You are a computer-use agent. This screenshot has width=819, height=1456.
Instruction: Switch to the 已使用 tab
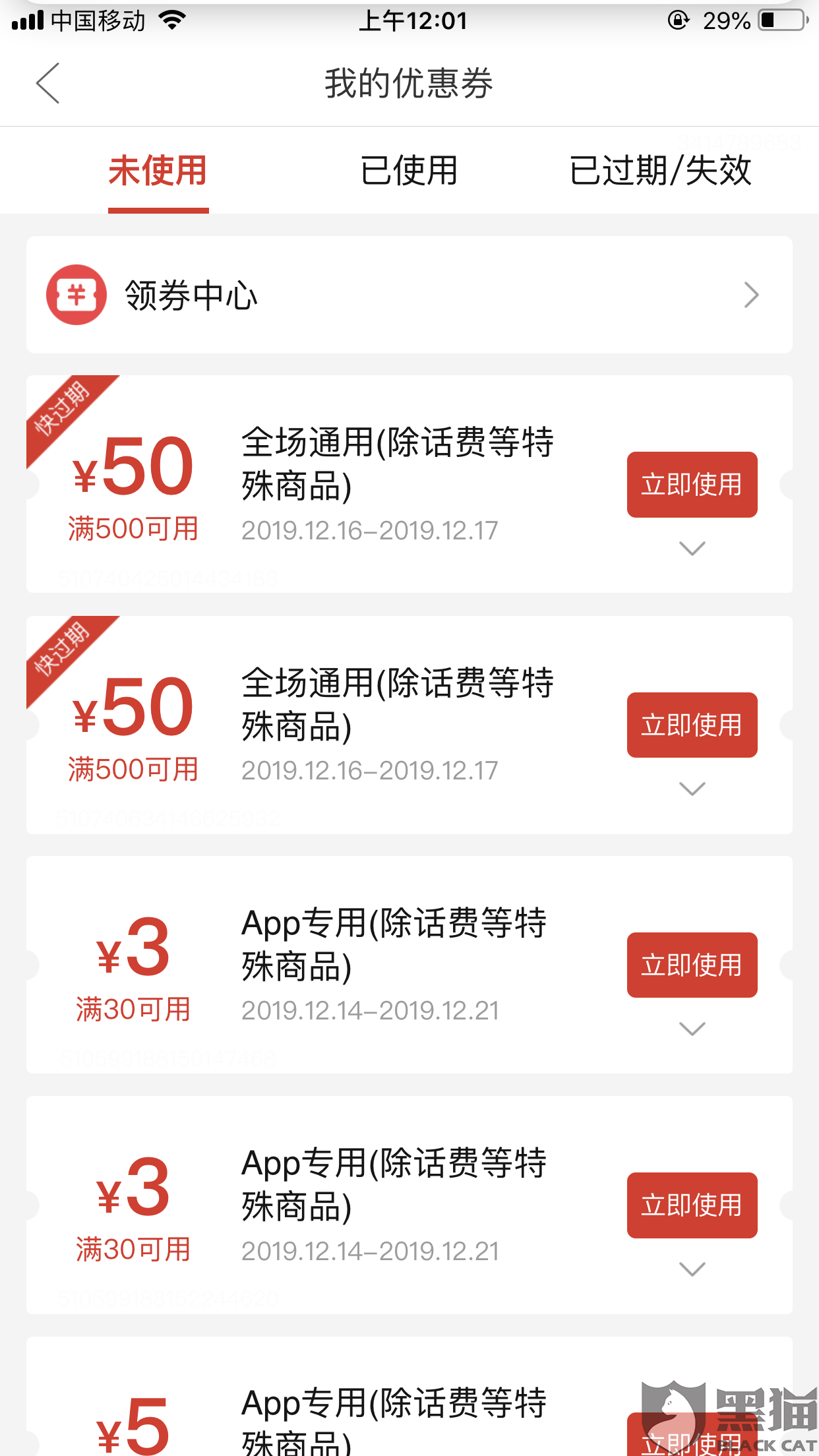pyautogui.click(x=409, y=171)
